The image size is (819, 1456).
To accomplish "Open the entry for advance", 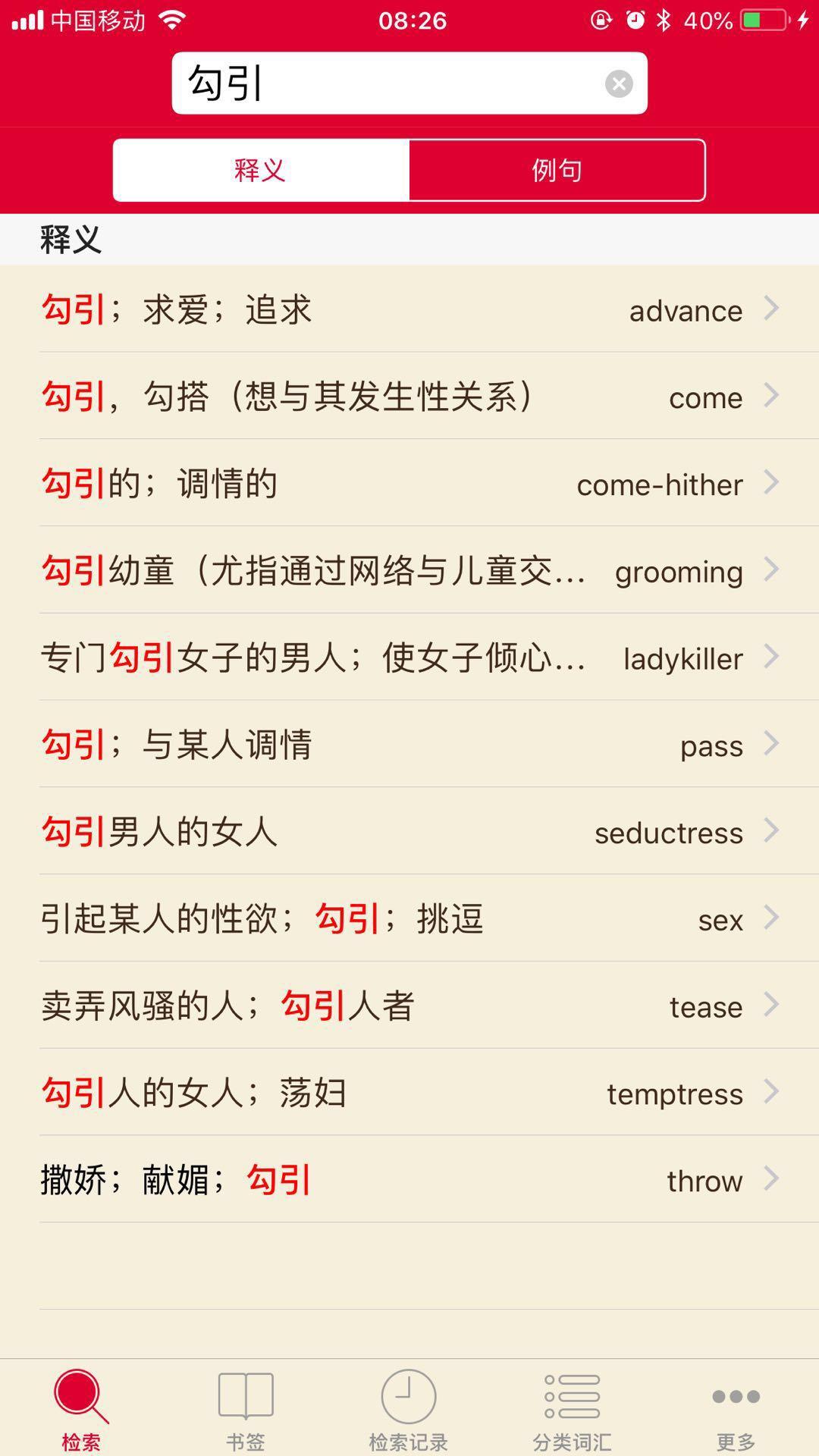I will [x=409, y=309].
